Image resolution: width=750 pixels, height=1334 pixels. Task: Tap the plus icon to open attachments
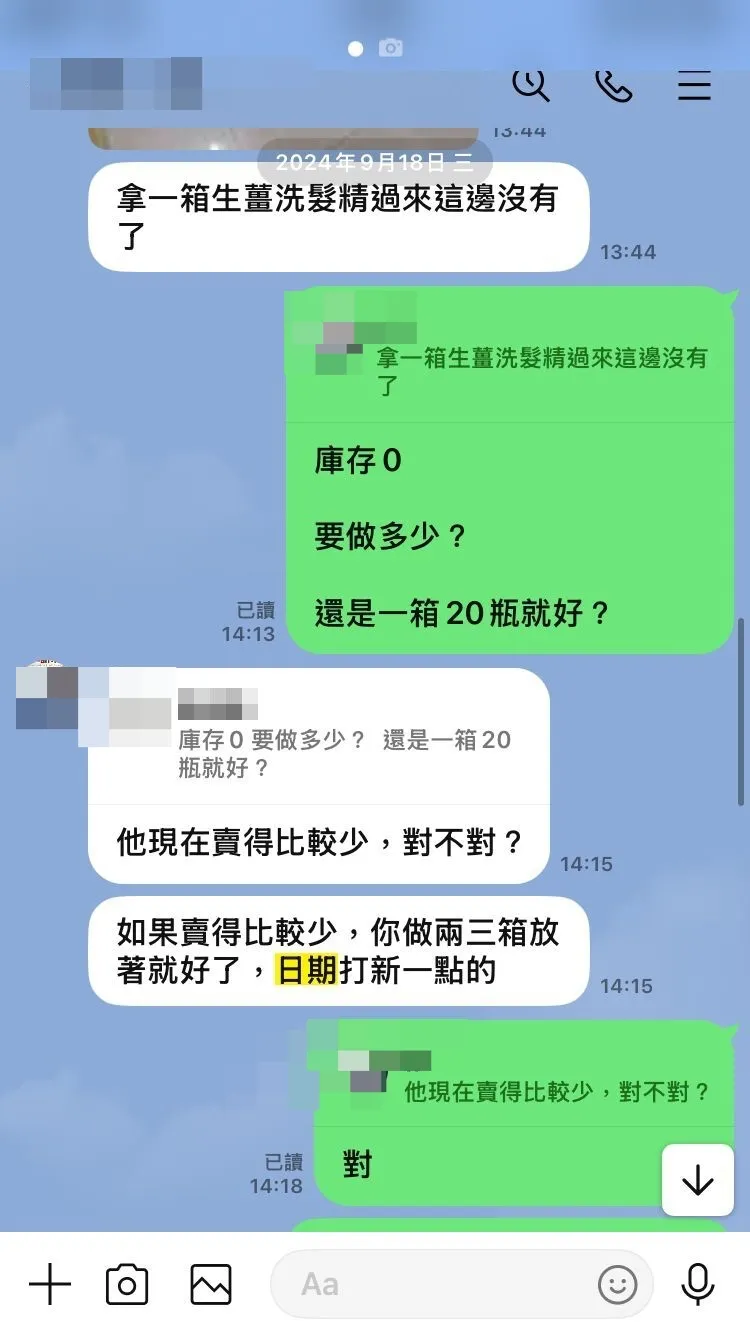coord(51,1284)
